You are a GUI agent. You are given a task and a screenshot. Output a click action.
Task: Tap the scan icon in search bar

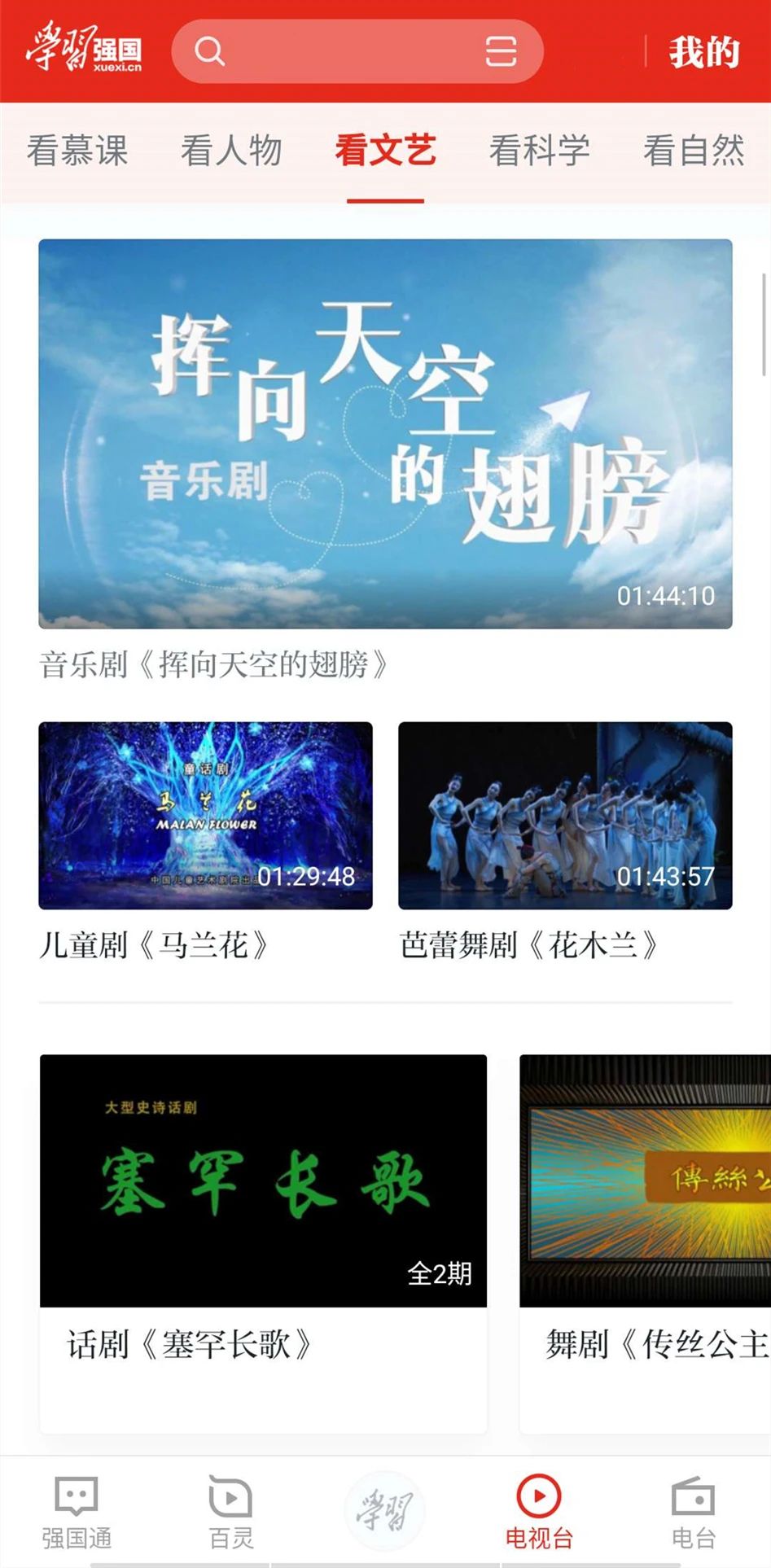click(501, 51)
